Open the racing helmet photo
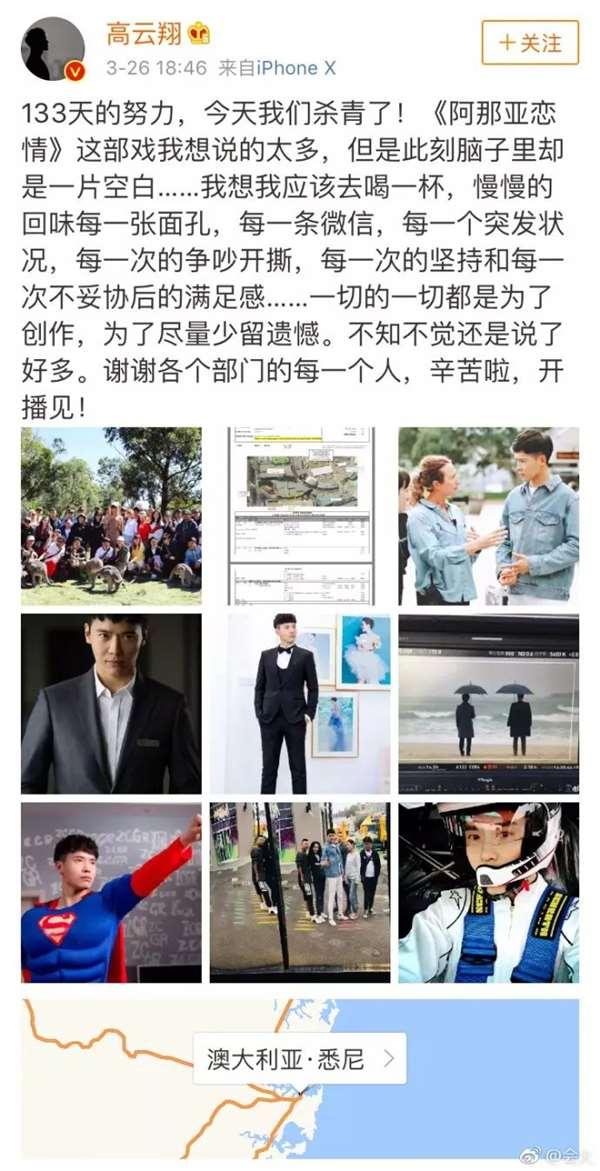 pyautogui.click(x=488, y=892)
